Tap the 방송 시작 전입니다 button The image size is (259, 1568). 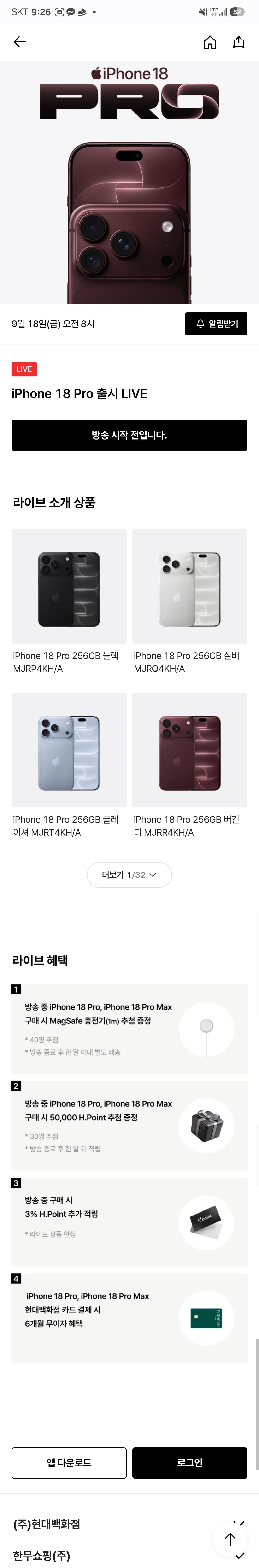[x=129, y=435]
